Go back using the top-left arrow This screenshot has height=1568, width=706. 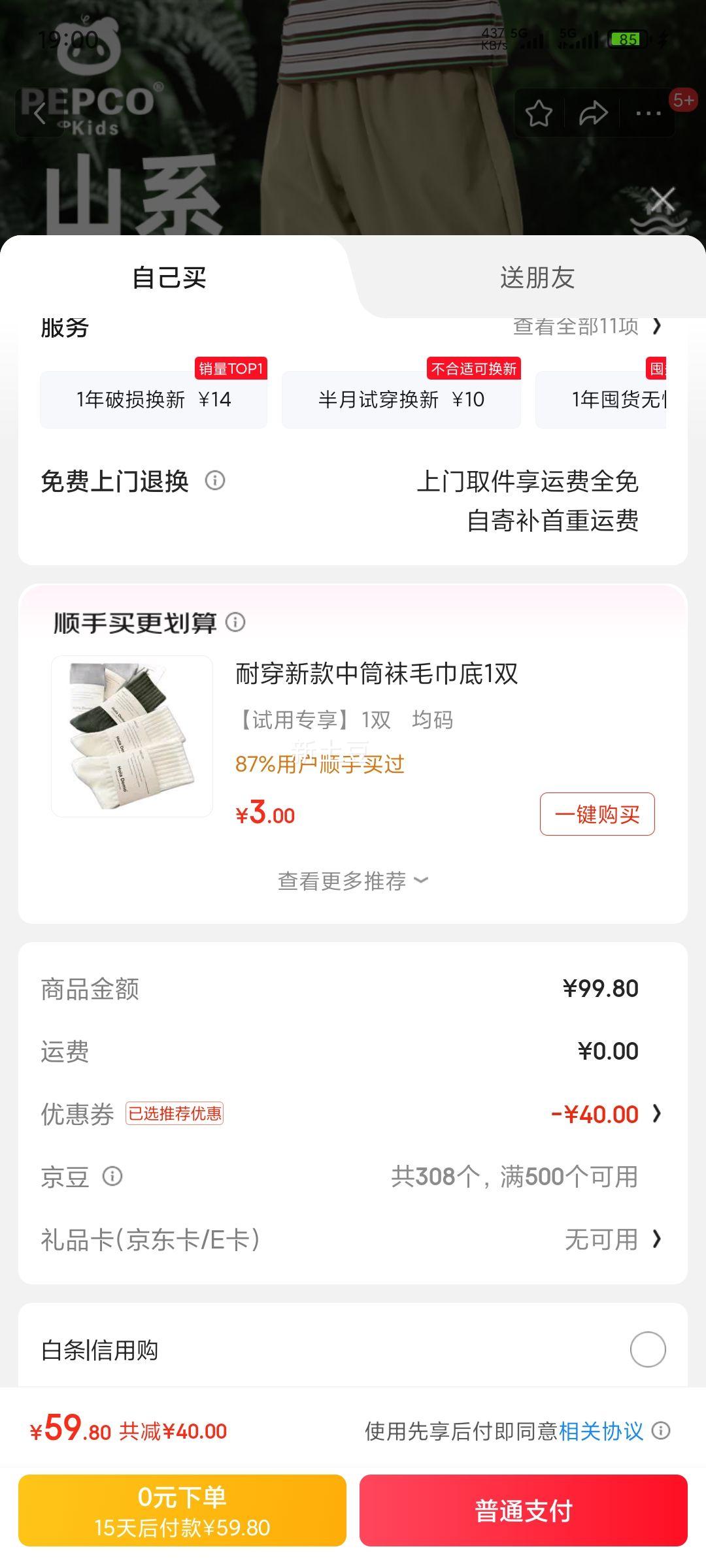40,114
